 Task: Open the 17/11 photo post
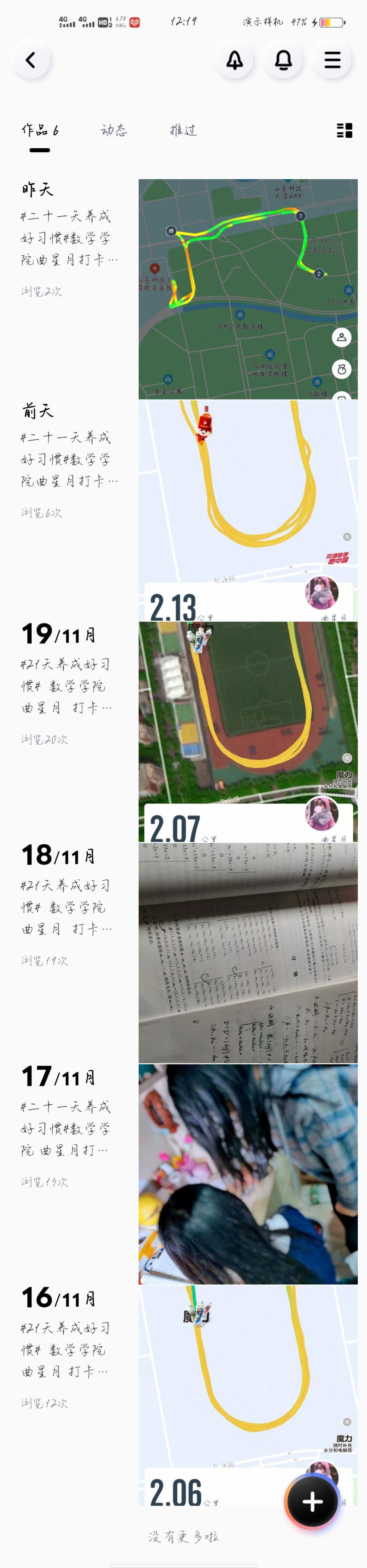pos(248,1174)
